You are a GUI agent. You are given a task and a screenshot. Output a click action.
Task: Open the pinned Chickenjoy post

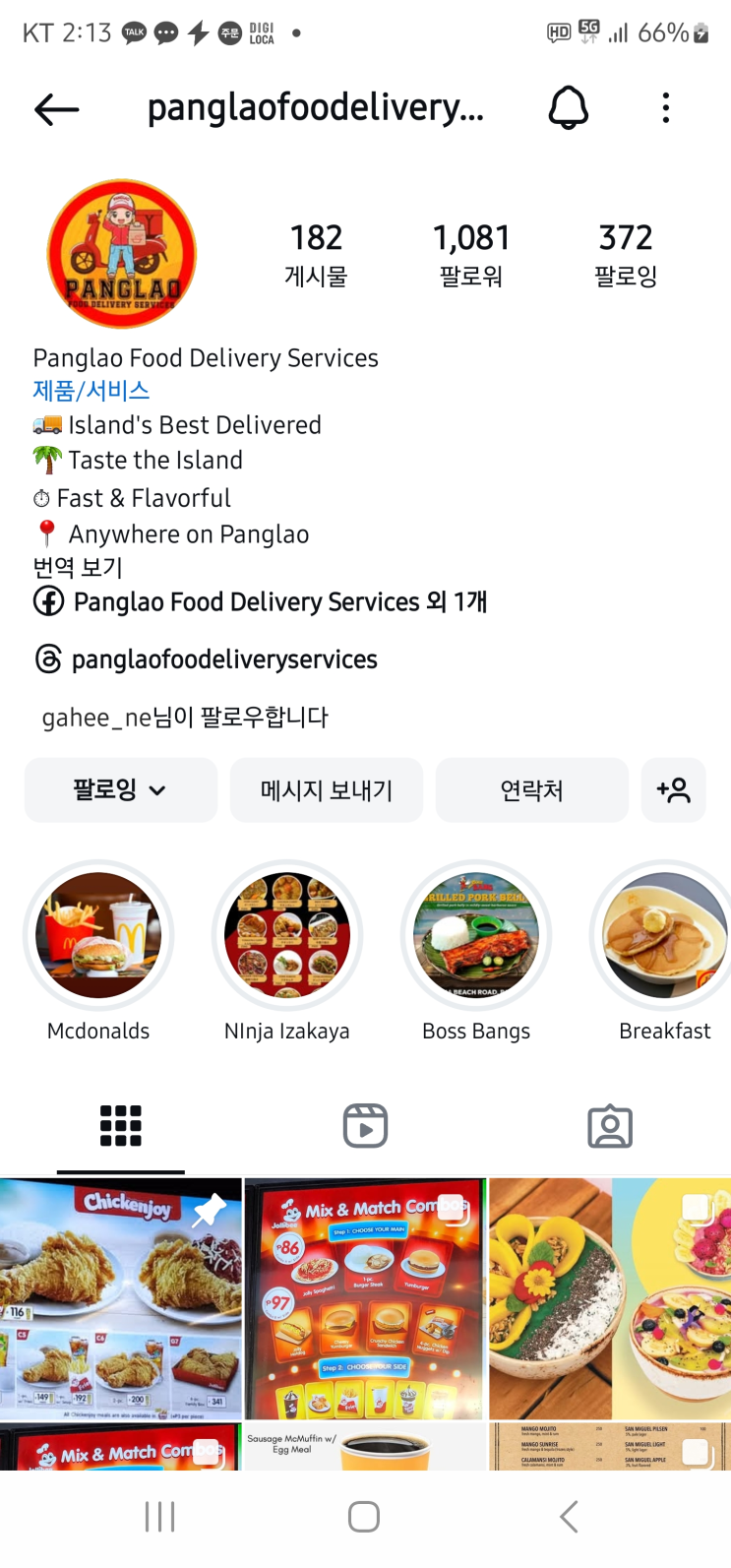(x=120, y=1297)
